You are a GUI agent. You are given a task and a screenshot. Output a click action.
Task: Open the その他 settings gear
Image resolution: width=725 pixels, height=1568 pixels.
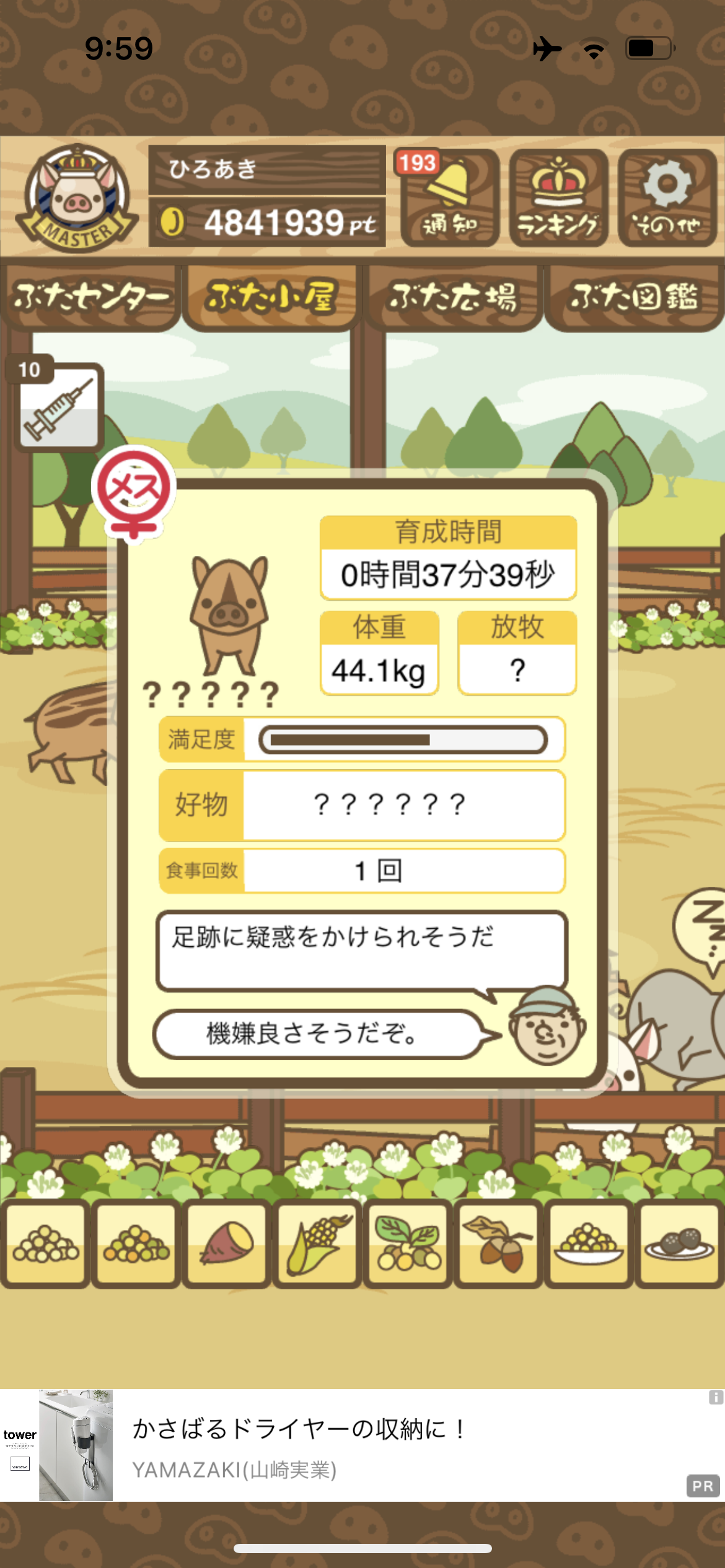point(667,197)
